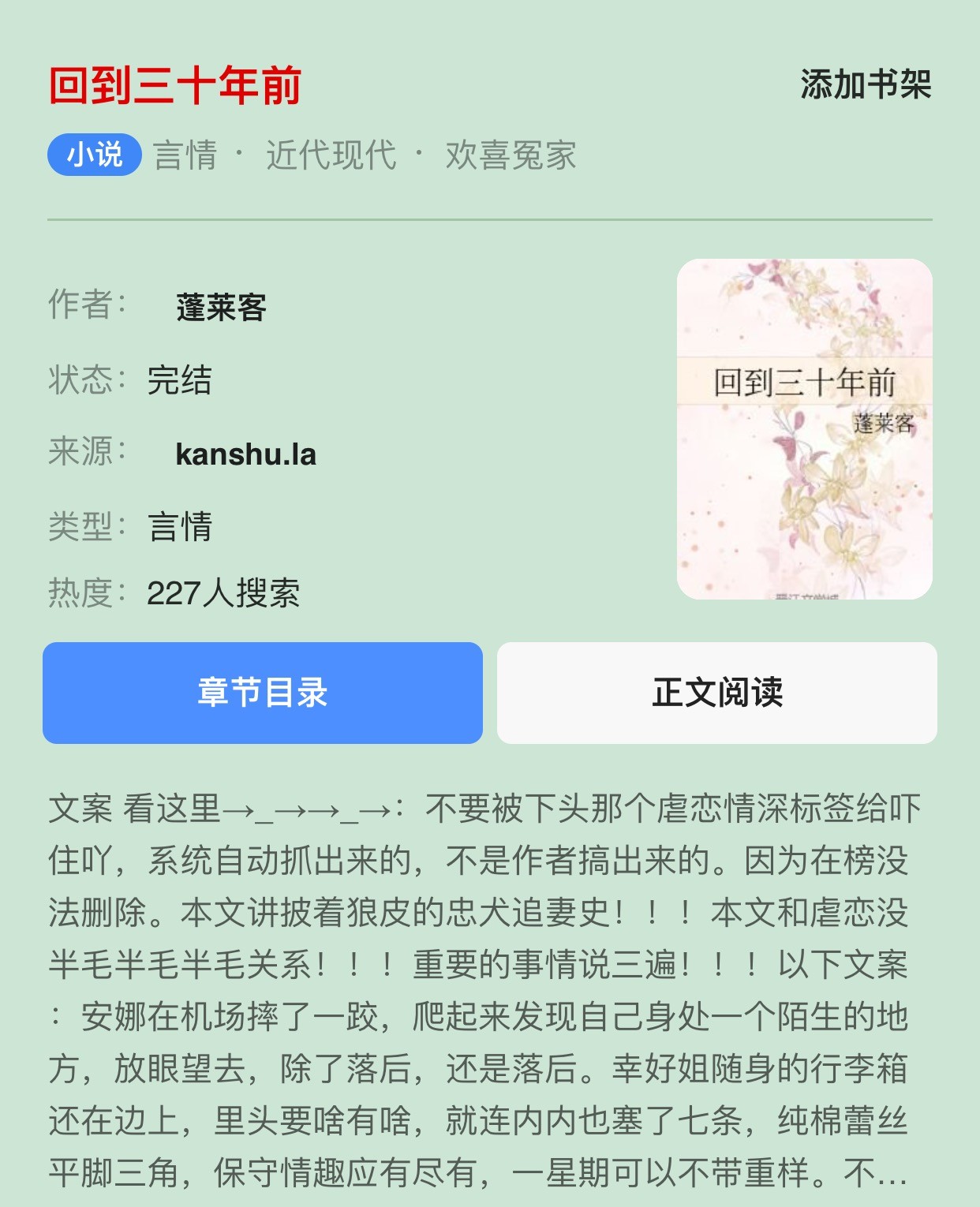Image resolution: width=980 pixels, height=1207 pixels.
Task: Add this novel to the bookshelf (添加书架)
Action: [x=866, y=84]
